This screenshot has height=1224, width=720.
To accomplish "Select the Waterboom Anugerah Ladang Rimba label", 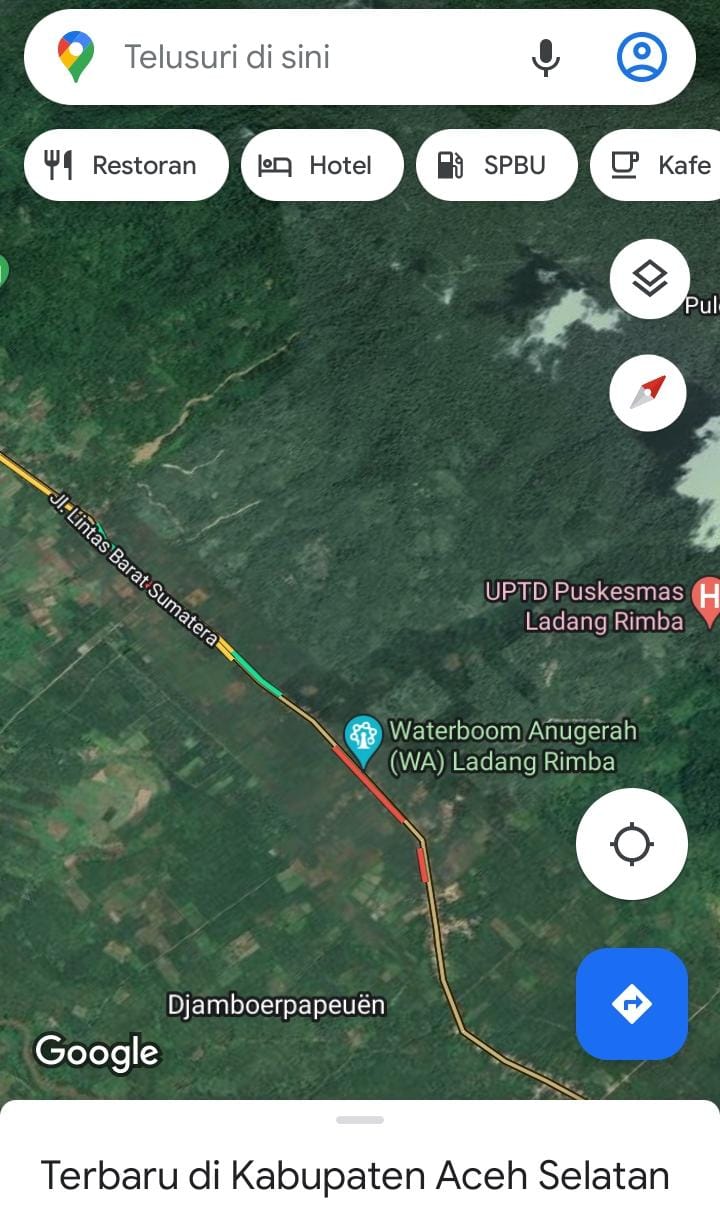I will [x=513, y=746].
